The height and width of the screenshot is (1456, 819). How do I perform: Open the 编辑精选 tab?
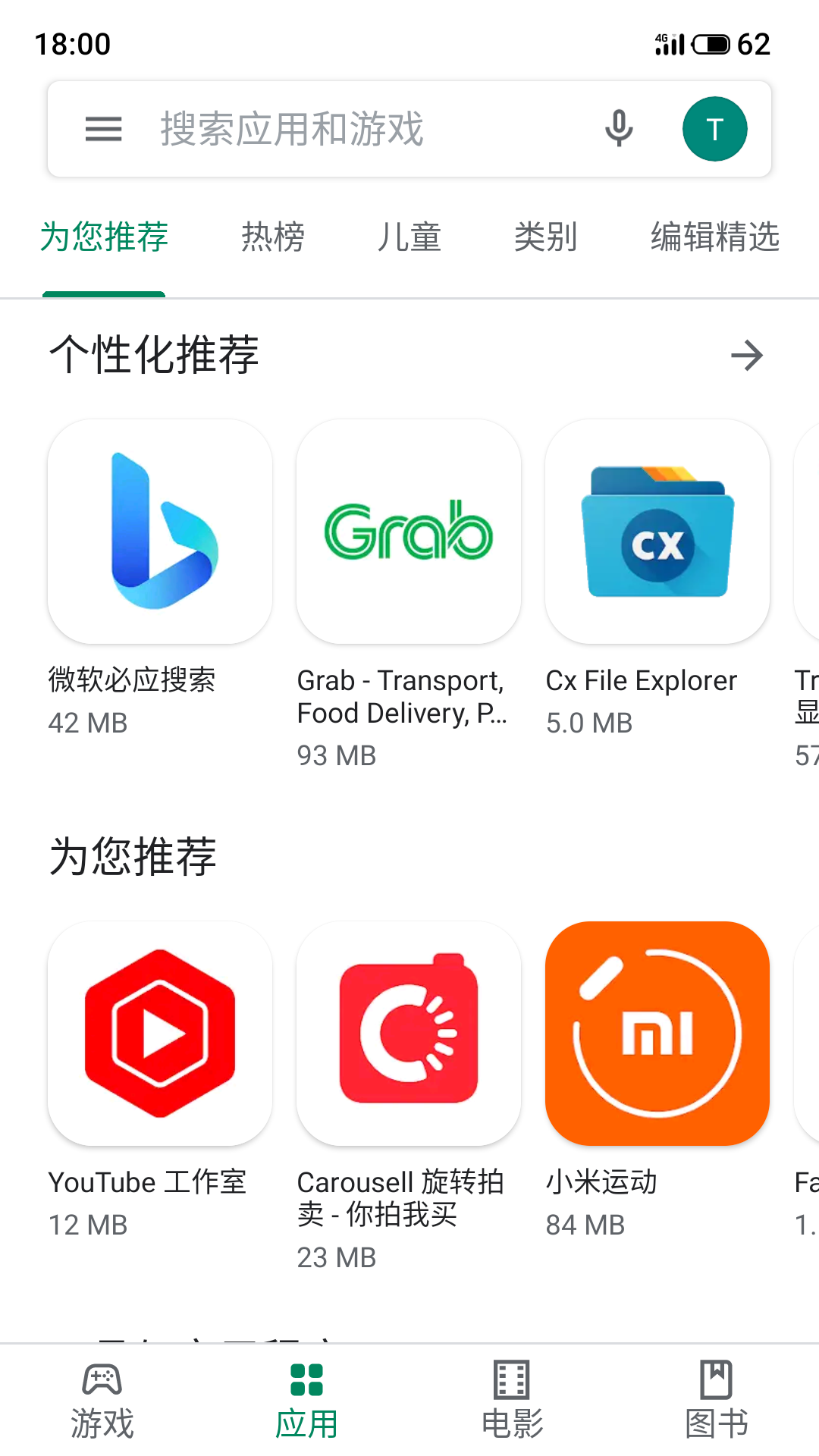pyautogui.click(x=714, y=237)
